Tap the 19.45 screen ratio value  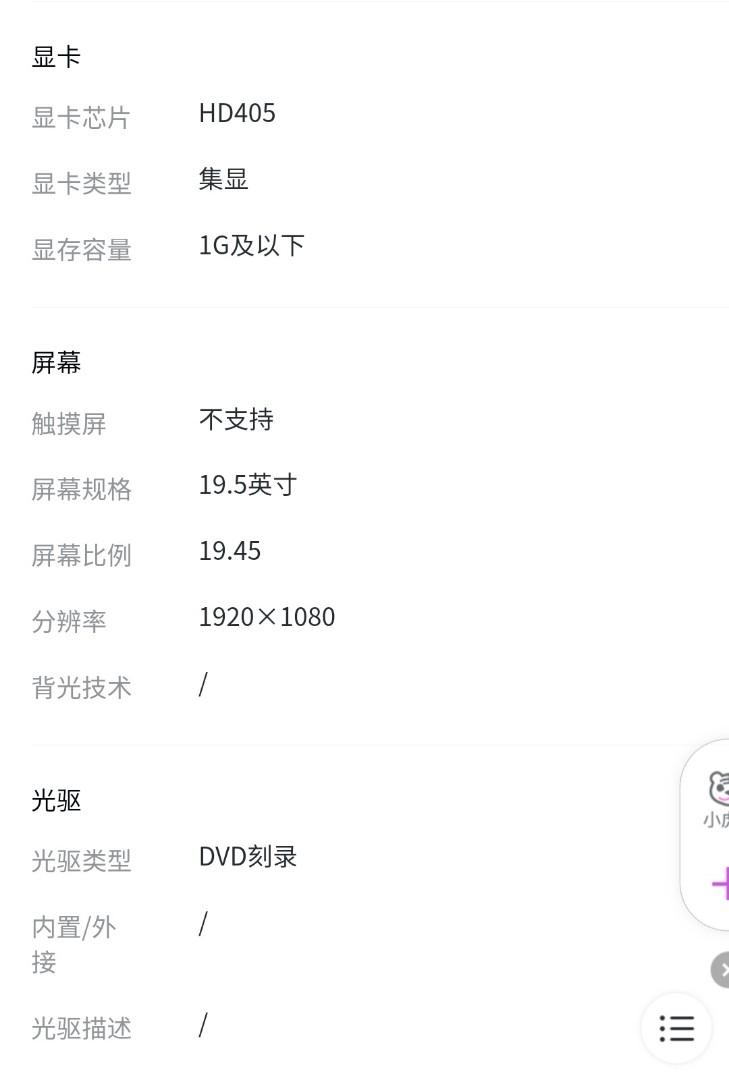coord(230,550)
